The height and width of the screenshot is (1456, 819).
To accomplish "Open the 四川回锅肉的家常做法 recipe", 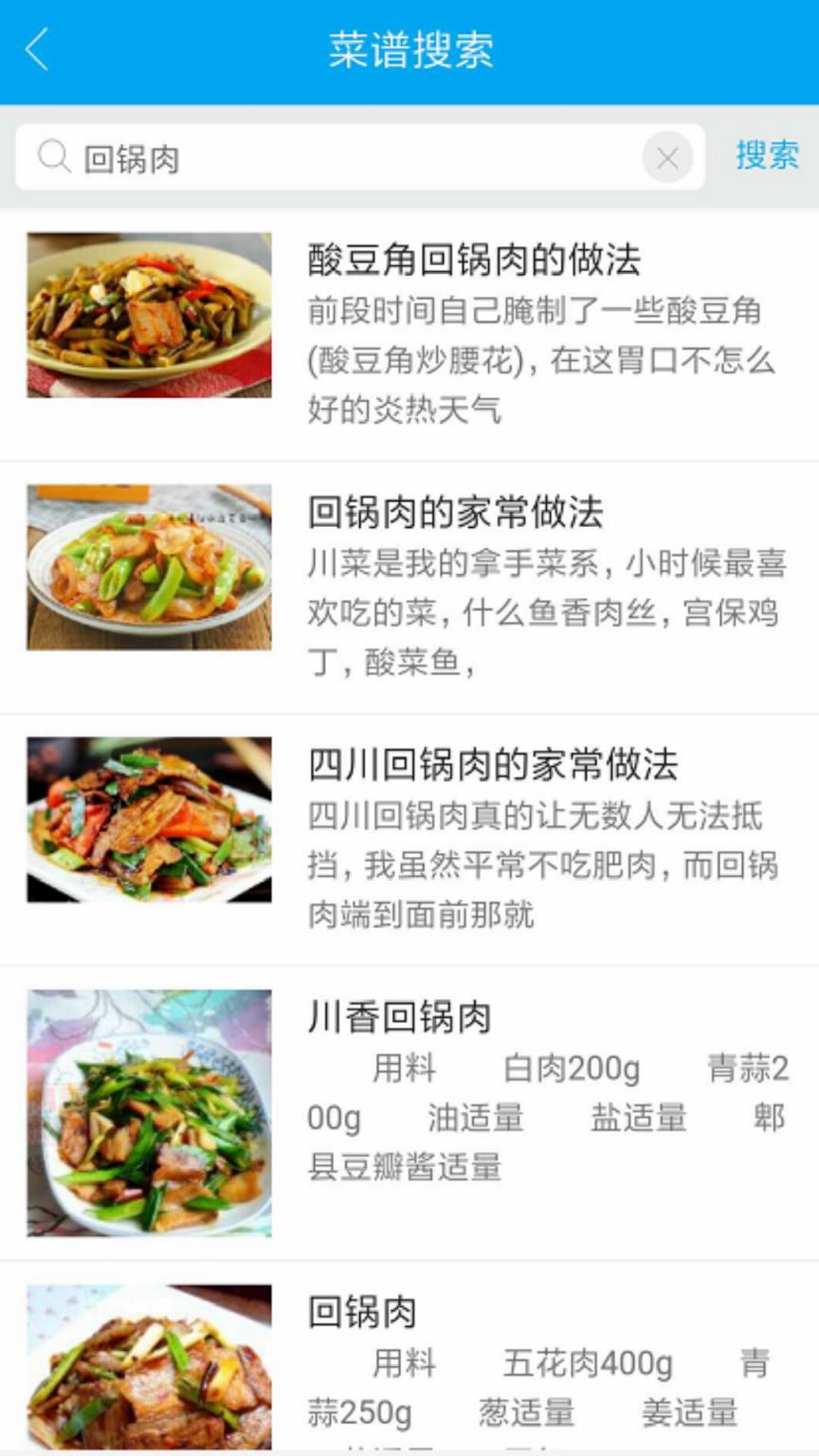I will coord(493,767).
